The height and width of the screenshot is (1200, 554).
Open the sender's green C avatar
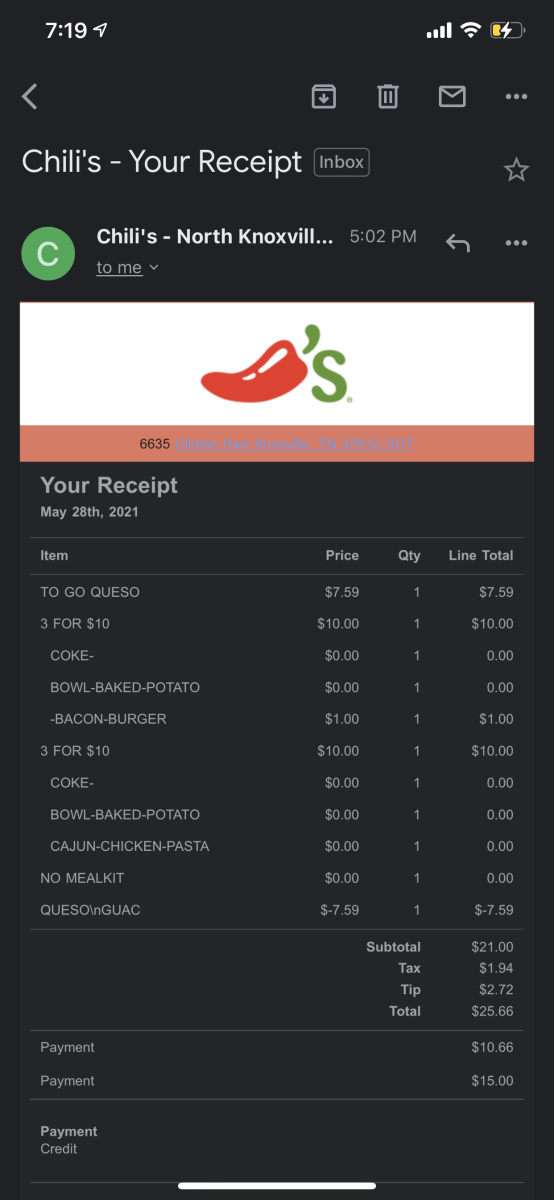coord(48,254)
